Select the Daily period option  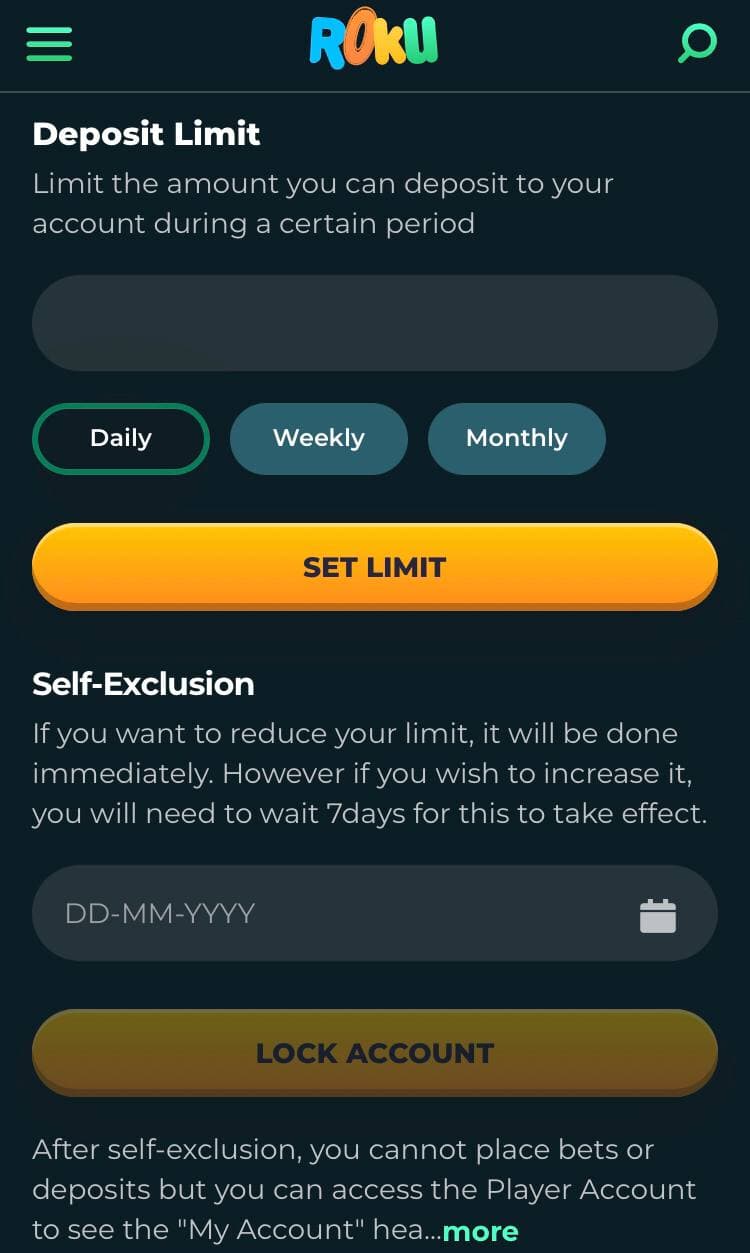click(x=121, y=438)
